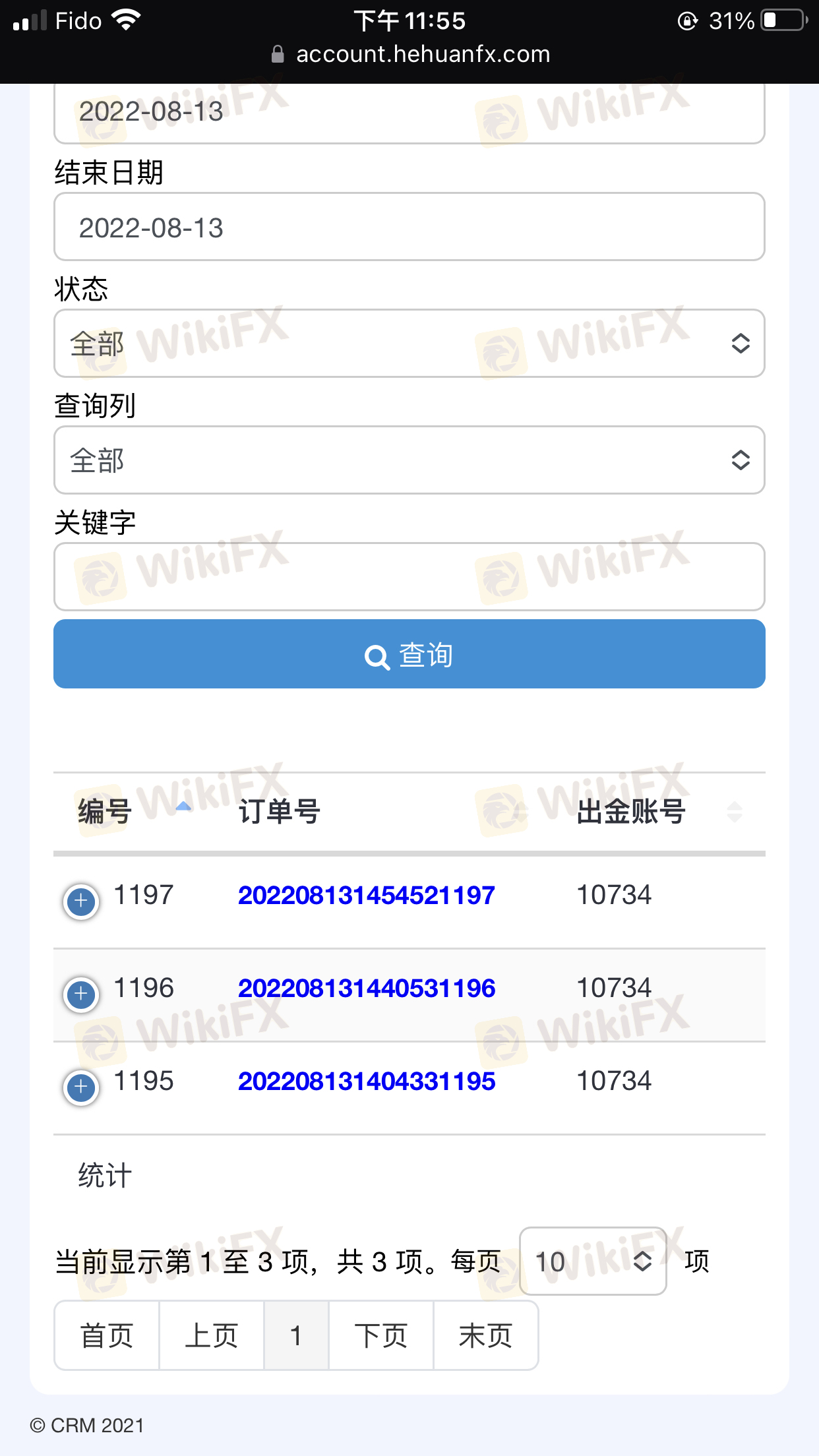
Task: Tap the 结束日期 end date field
Action: point(409,227)
